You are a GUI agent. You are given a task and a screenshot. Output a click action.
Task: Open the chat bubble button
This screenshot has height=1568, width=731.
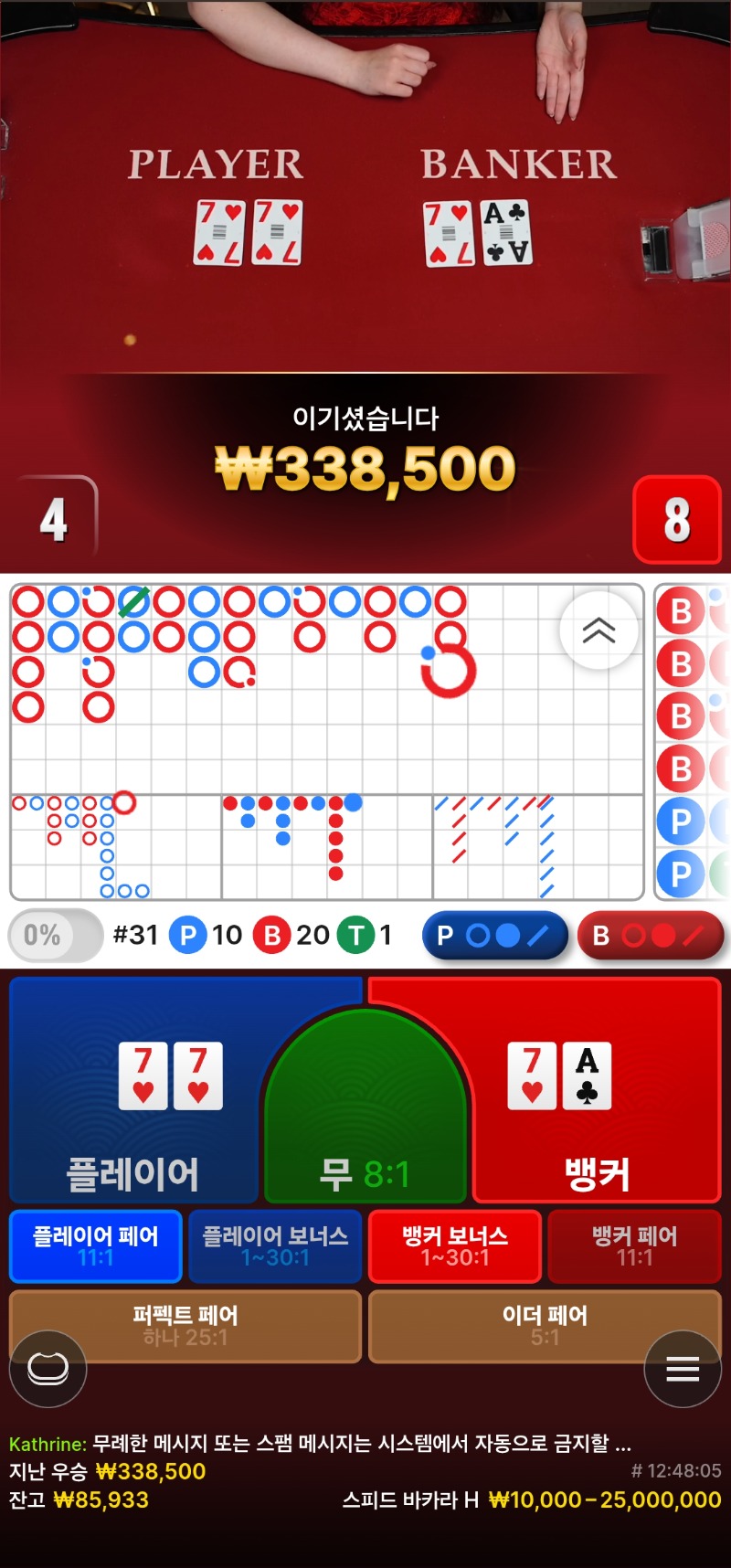click(48, 1368)
